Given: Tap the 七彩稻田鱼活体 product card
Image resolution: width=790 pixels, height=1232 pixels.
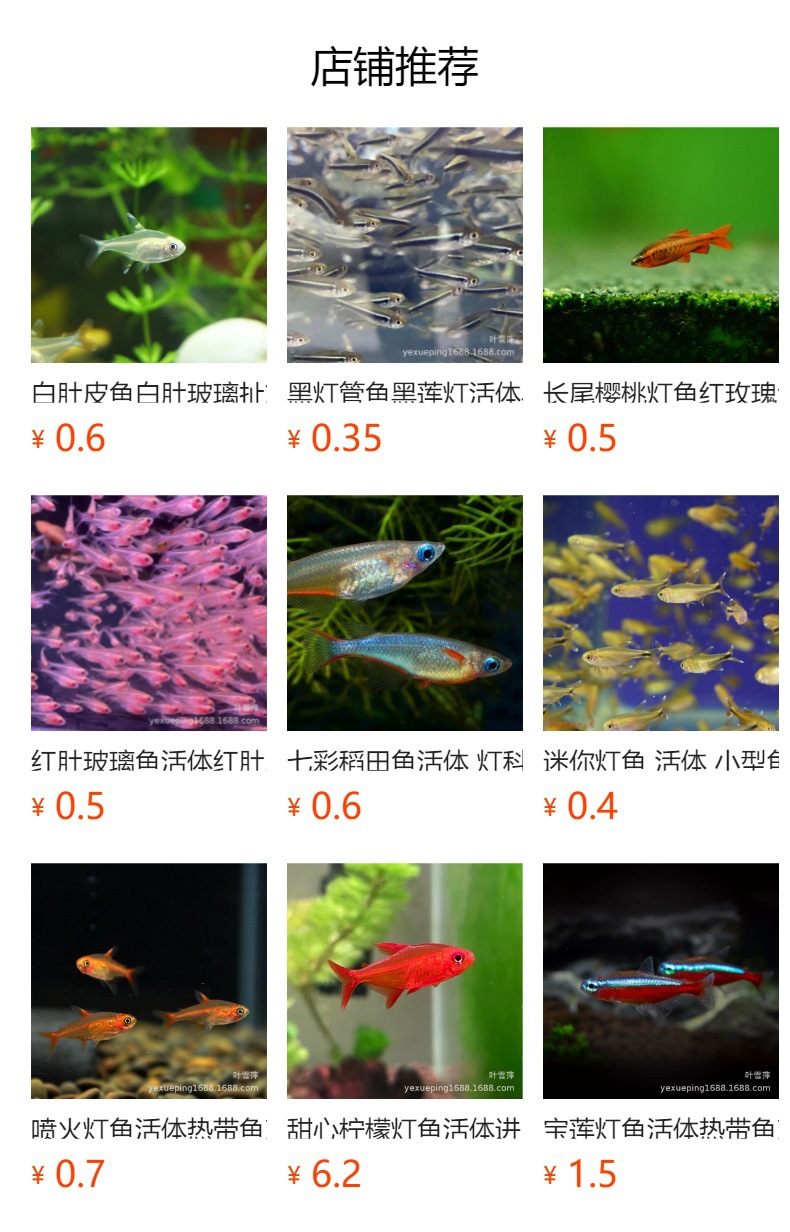Looking at the screenshot, I should (x=404, y=613).
